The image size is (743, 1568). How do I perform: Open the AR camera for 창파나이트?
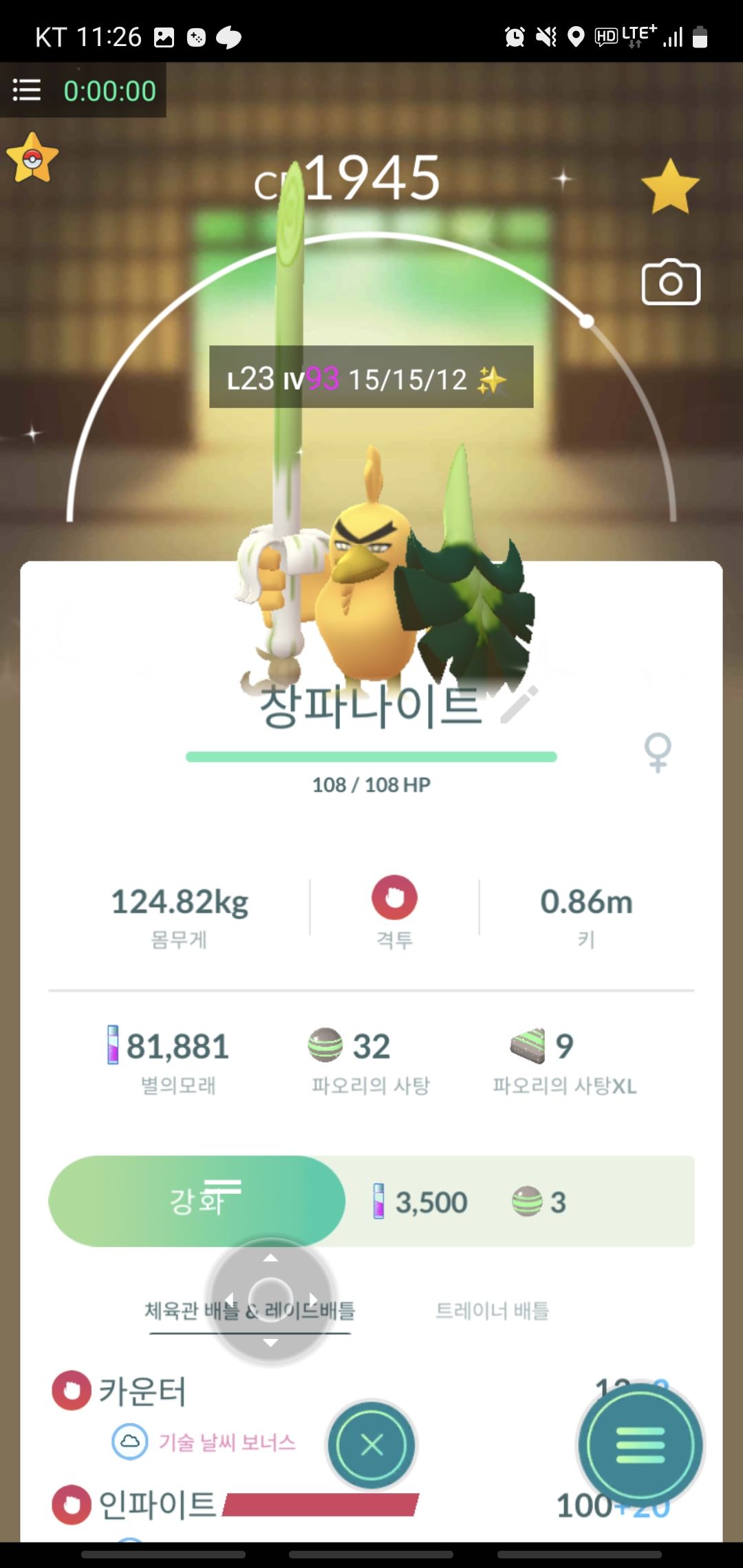671,282
